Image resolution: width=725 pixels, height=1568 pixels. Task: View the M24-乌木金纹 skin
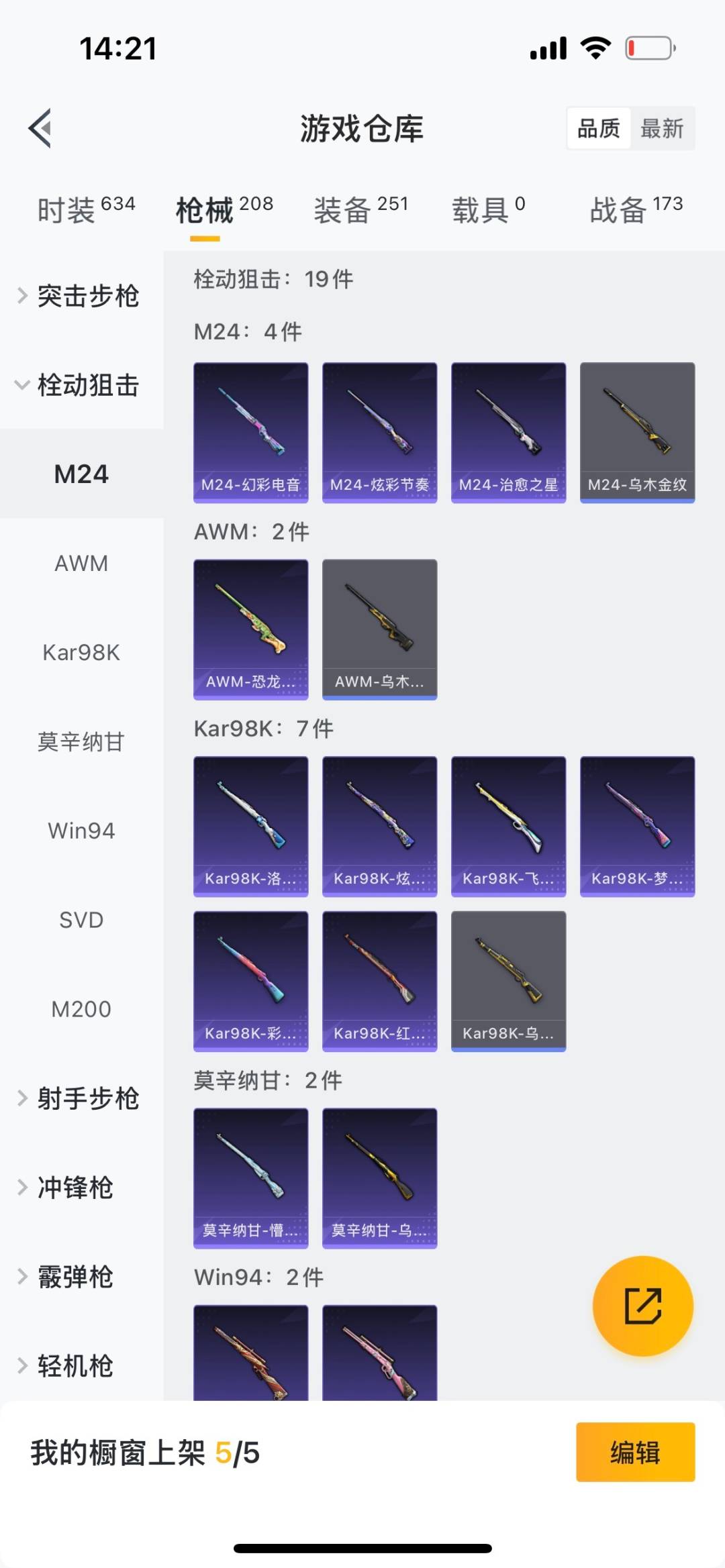point(637,432)
